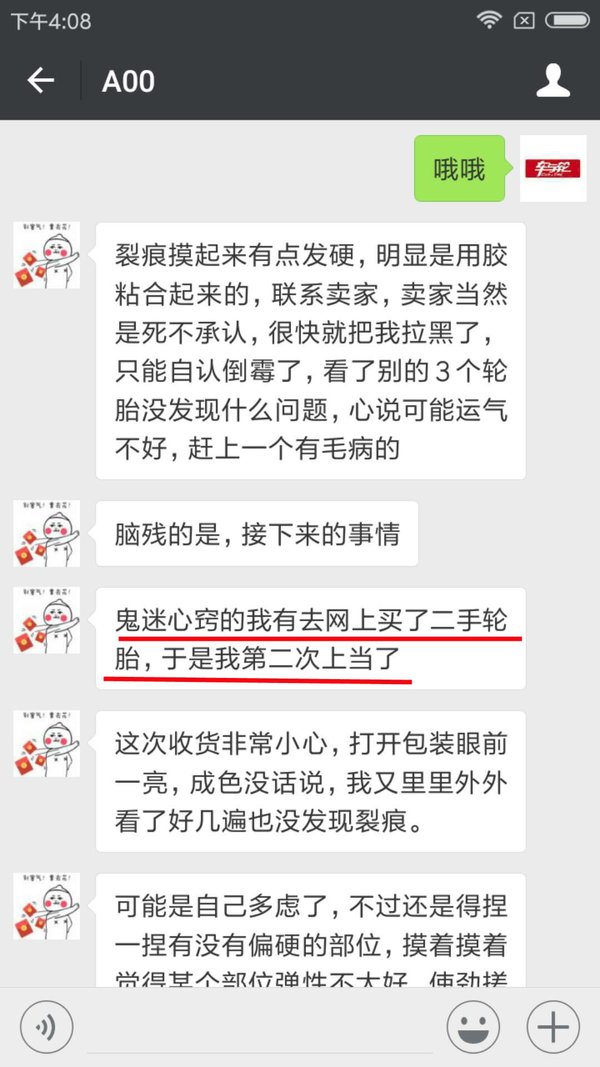This screenshot has height=1067, width=600.
Task: Go back from the A00 chat
Action: point(40,81)
